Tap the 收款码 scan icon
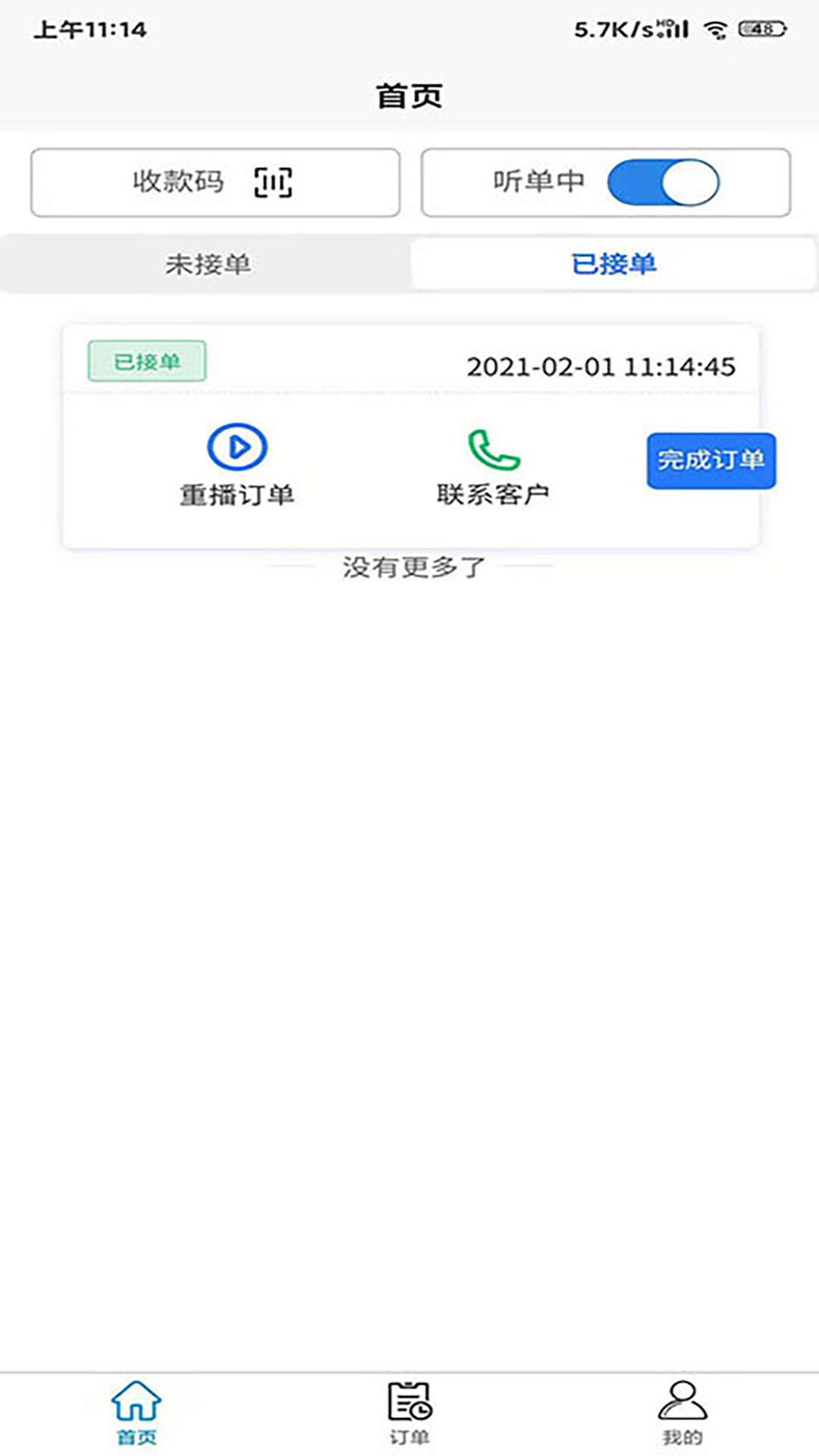This screenshot has width=819, height=1456. (275, 181)
